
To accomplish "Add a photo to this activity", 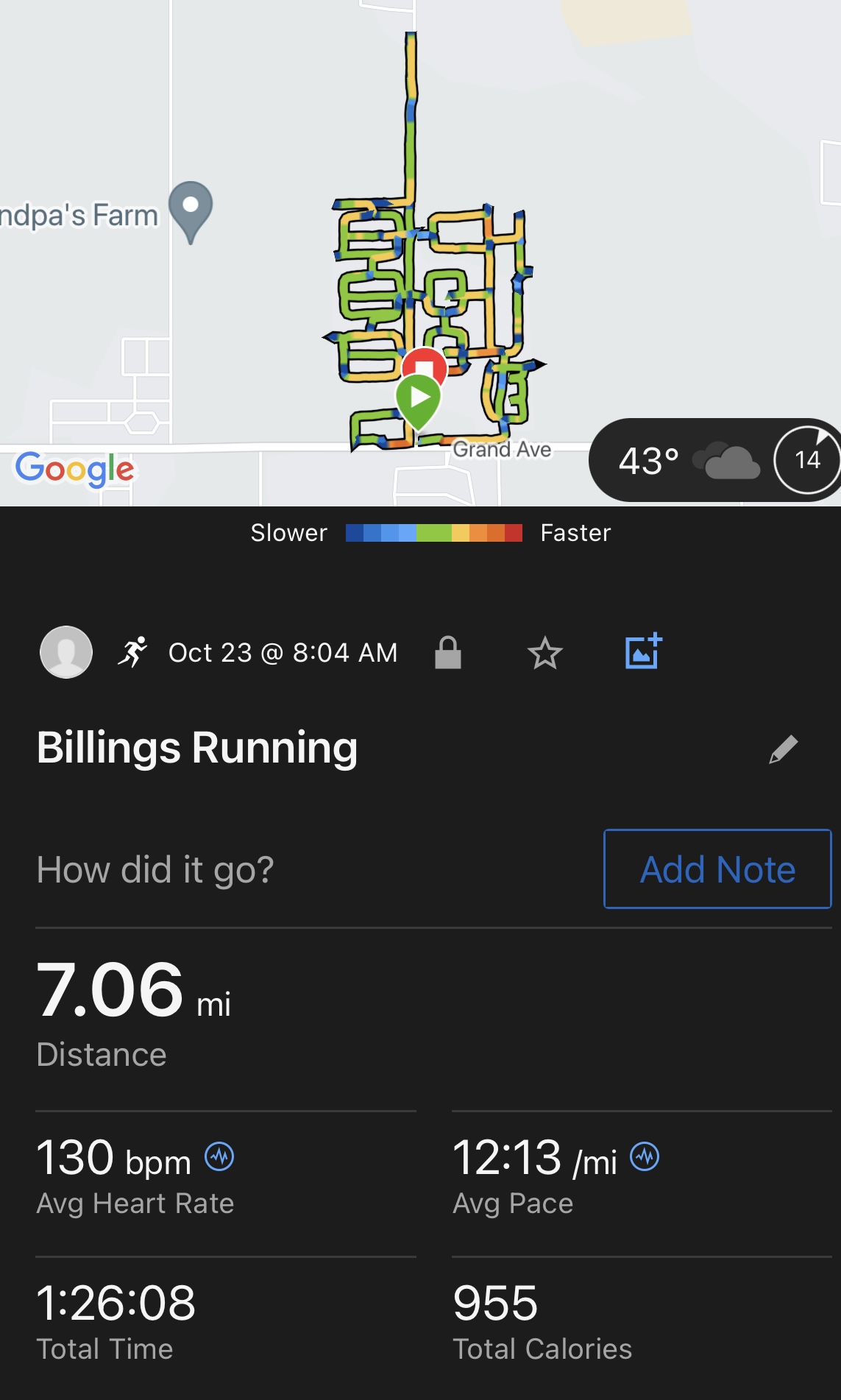I will pyautogui.click(x=644, y=651).
